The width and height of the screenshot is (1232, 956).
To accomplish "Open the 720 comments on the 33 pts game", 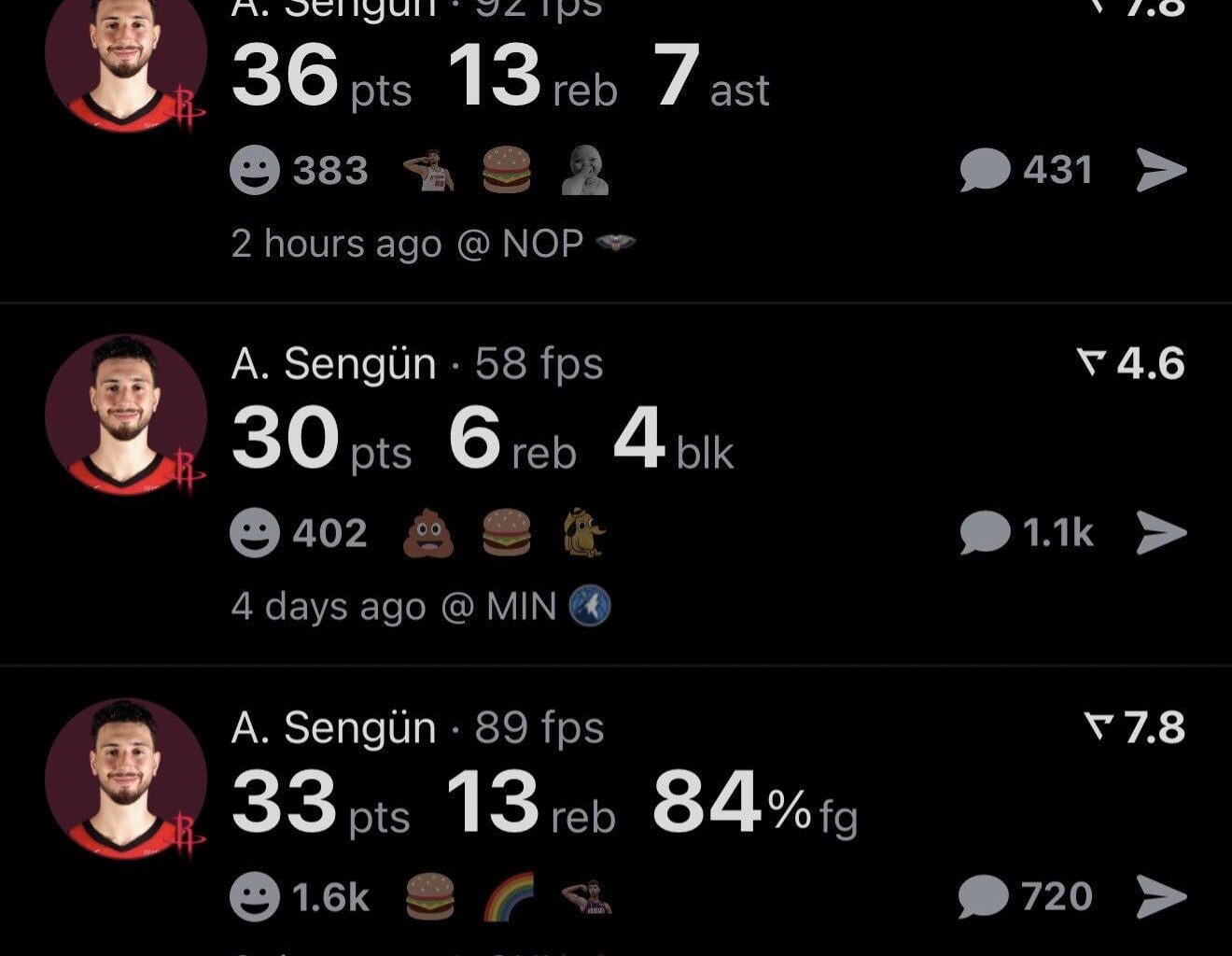I will click(984, 897).
